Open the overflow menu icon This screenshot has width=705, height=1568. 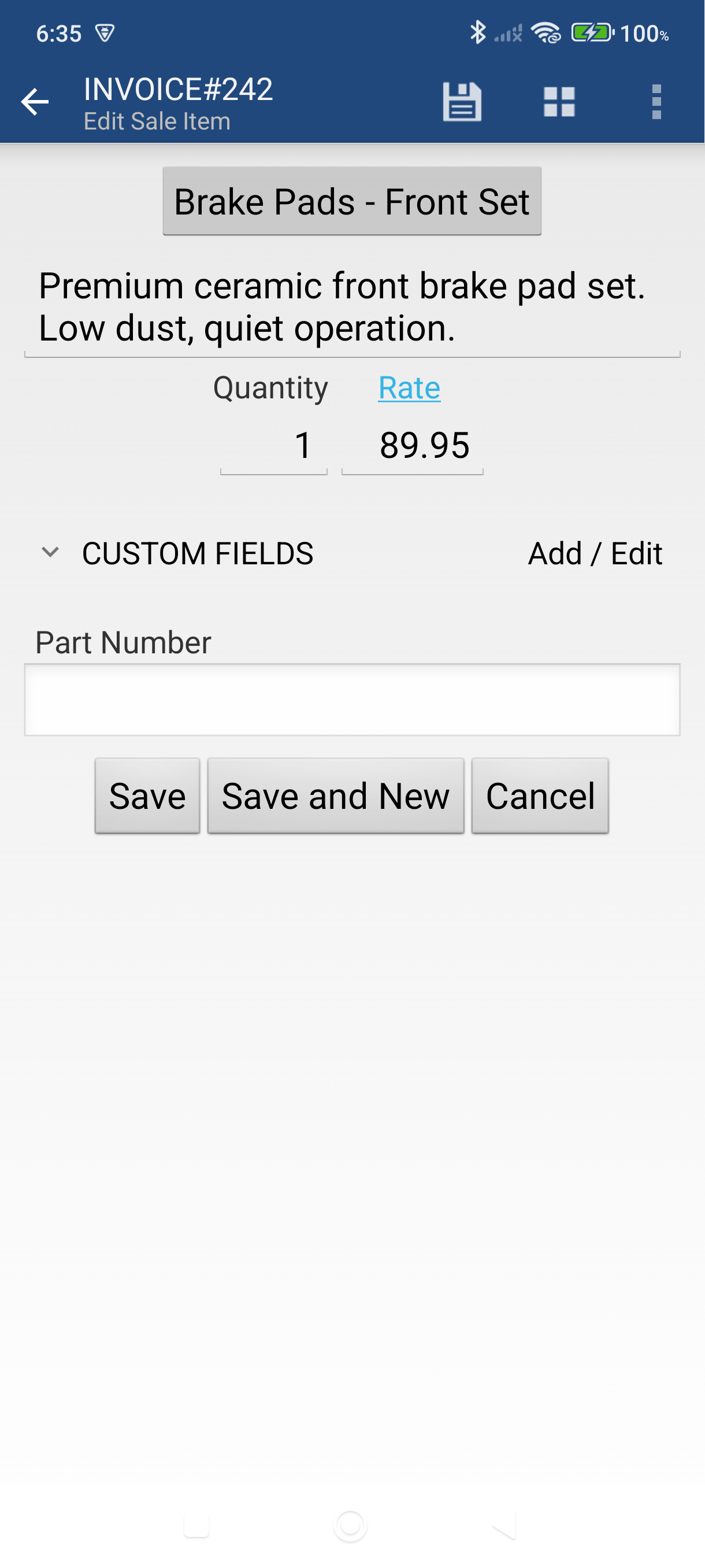pos(656,102)
